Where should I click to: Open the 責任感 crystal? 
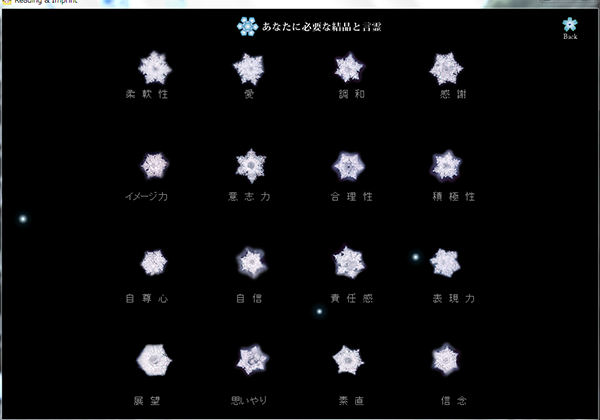click(x=349, y=262)
